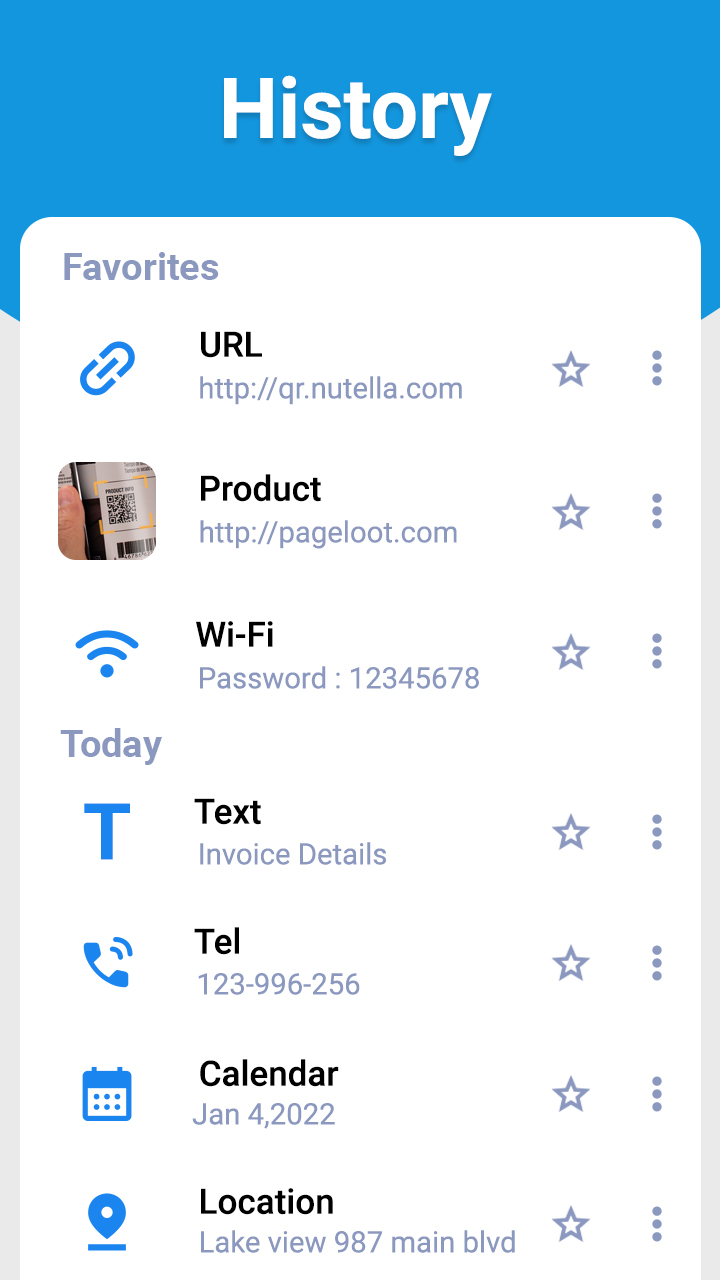The height and width of the screenshot is (1280, 720).
Task: Toggle the star on the Wi-Fi entry
Action: [571, 652]
